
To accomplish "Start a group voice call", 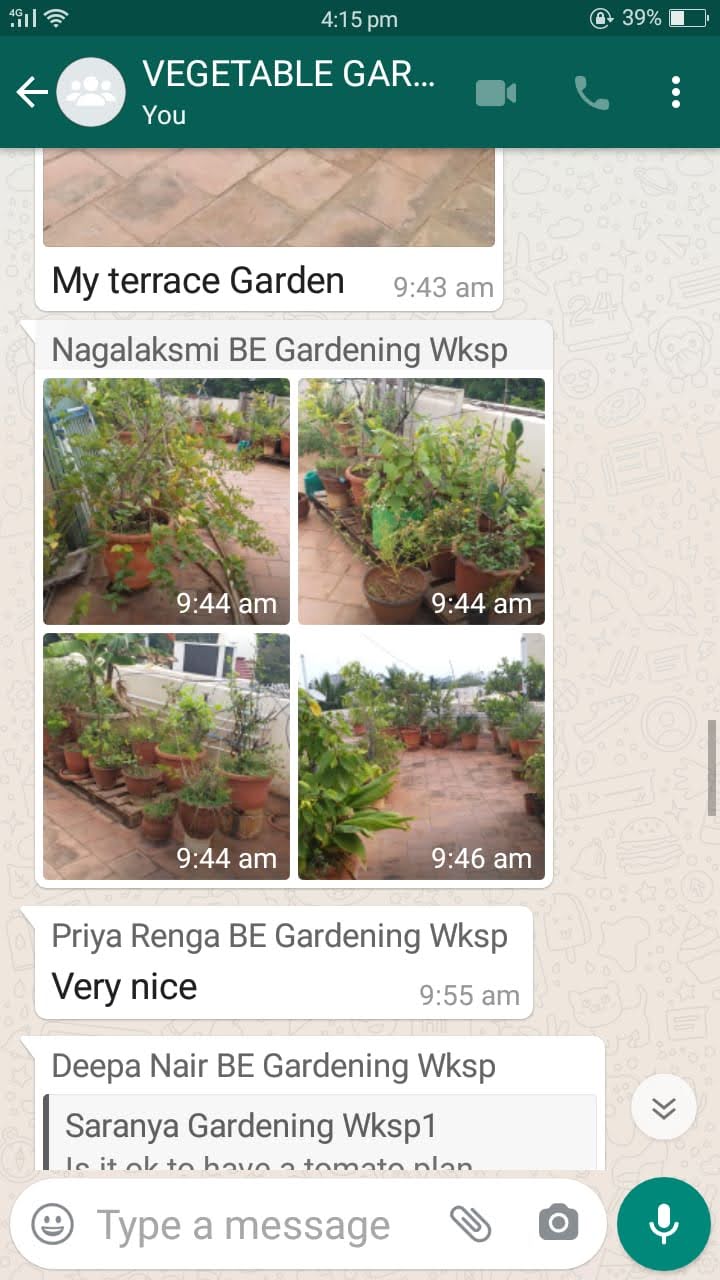I will tap(591, 93).
